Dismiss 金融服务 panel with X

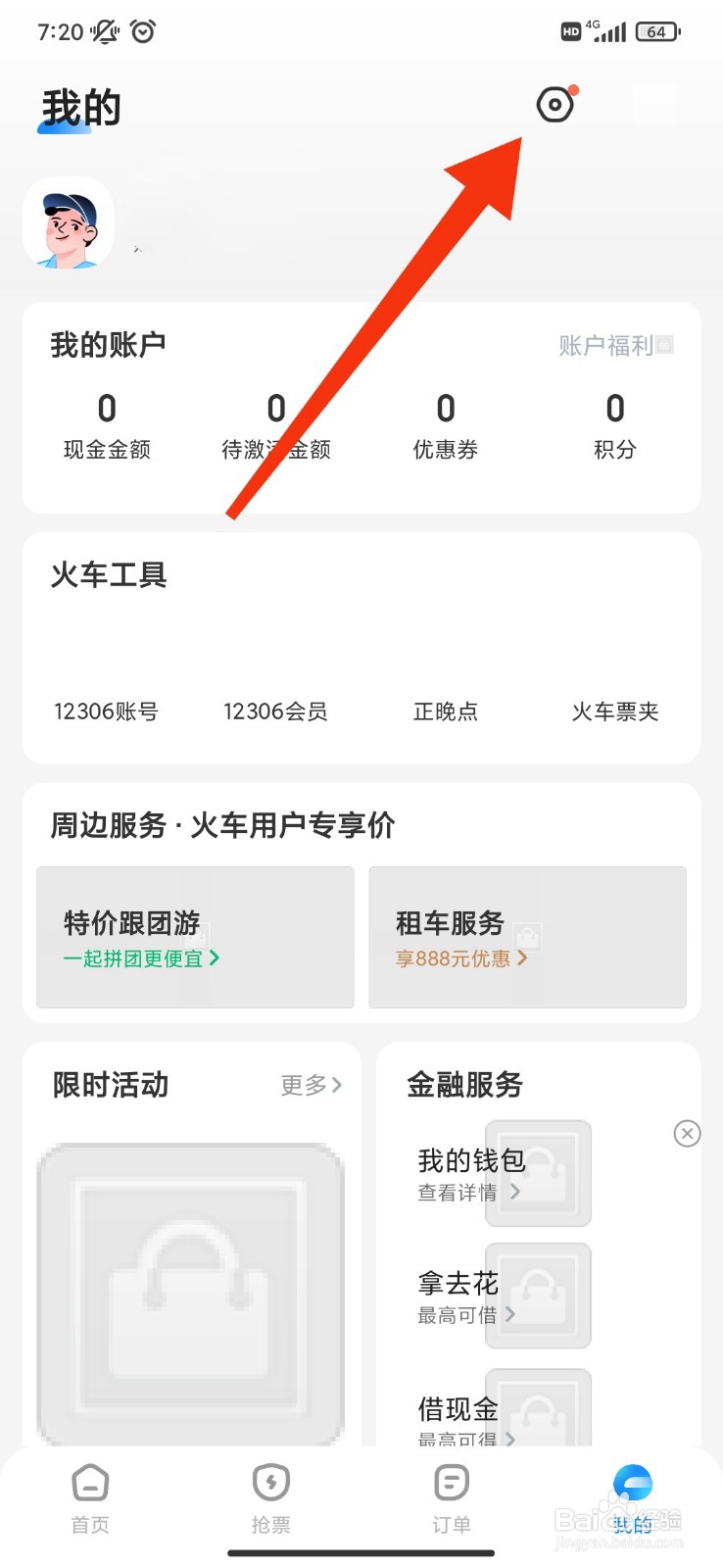[x=686, y=1133]
